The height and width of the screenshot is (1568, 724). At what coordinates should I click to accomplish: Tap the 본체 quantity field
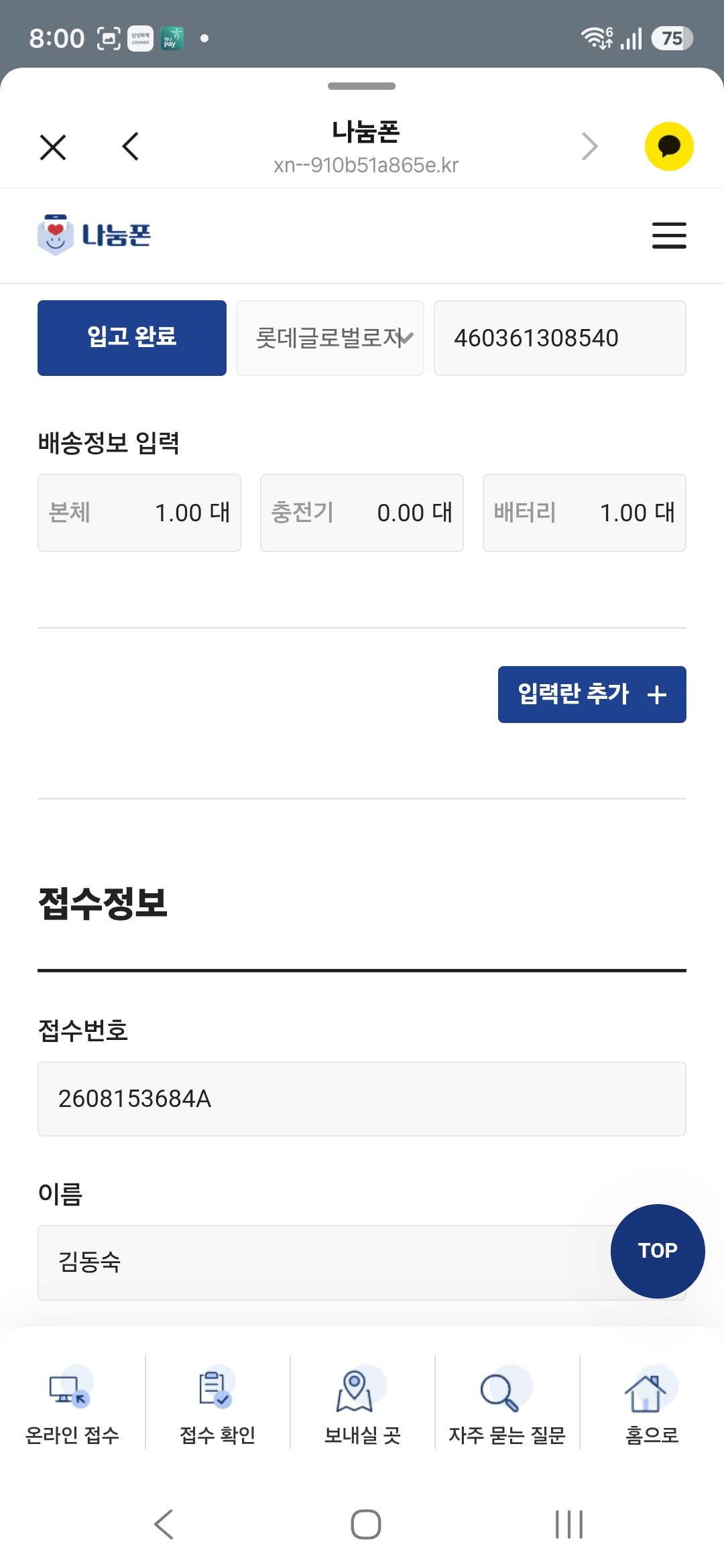click(x=139, y=513)
